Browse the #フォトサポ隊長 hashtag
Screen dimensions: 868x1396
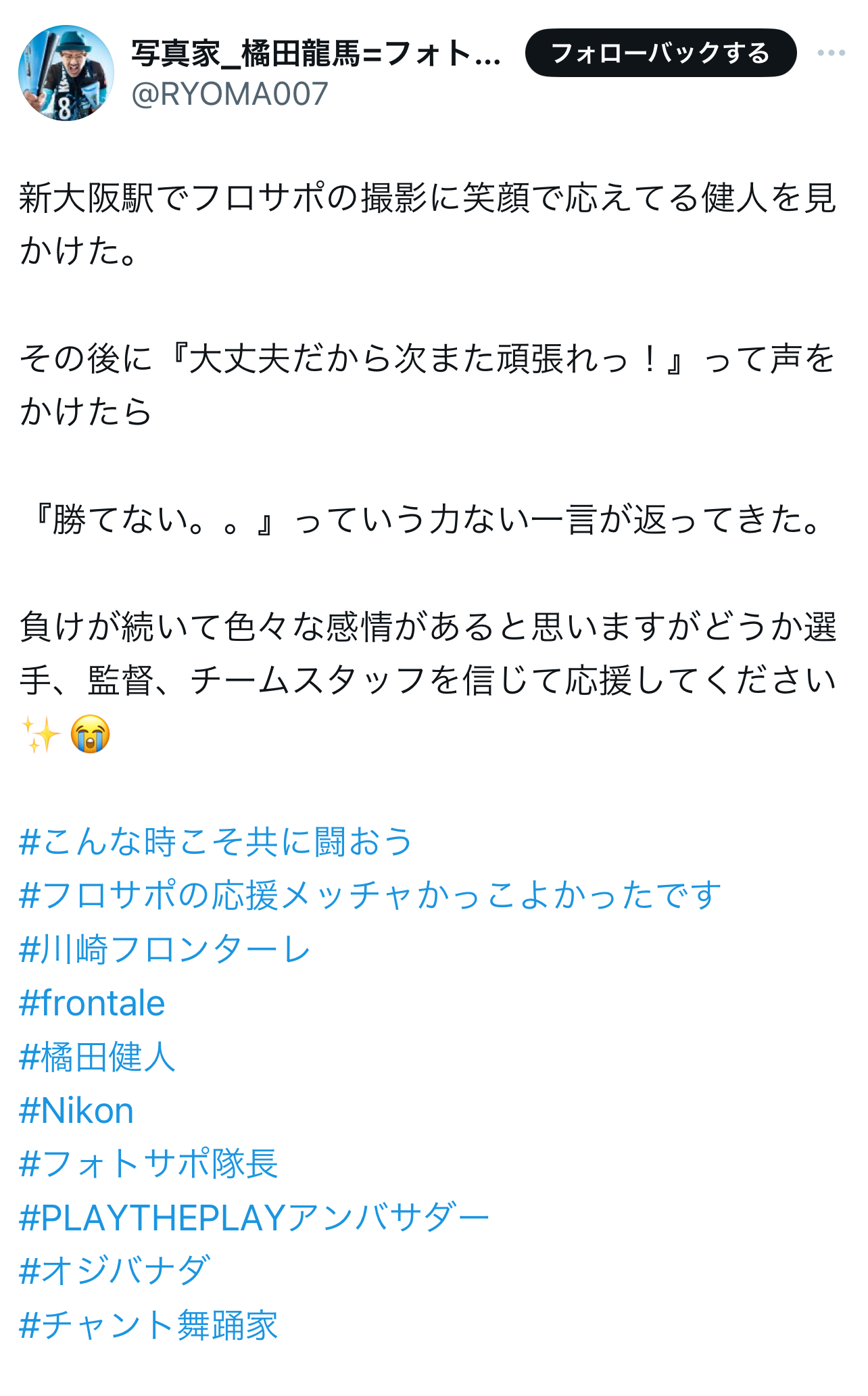tap(149, 1163)
